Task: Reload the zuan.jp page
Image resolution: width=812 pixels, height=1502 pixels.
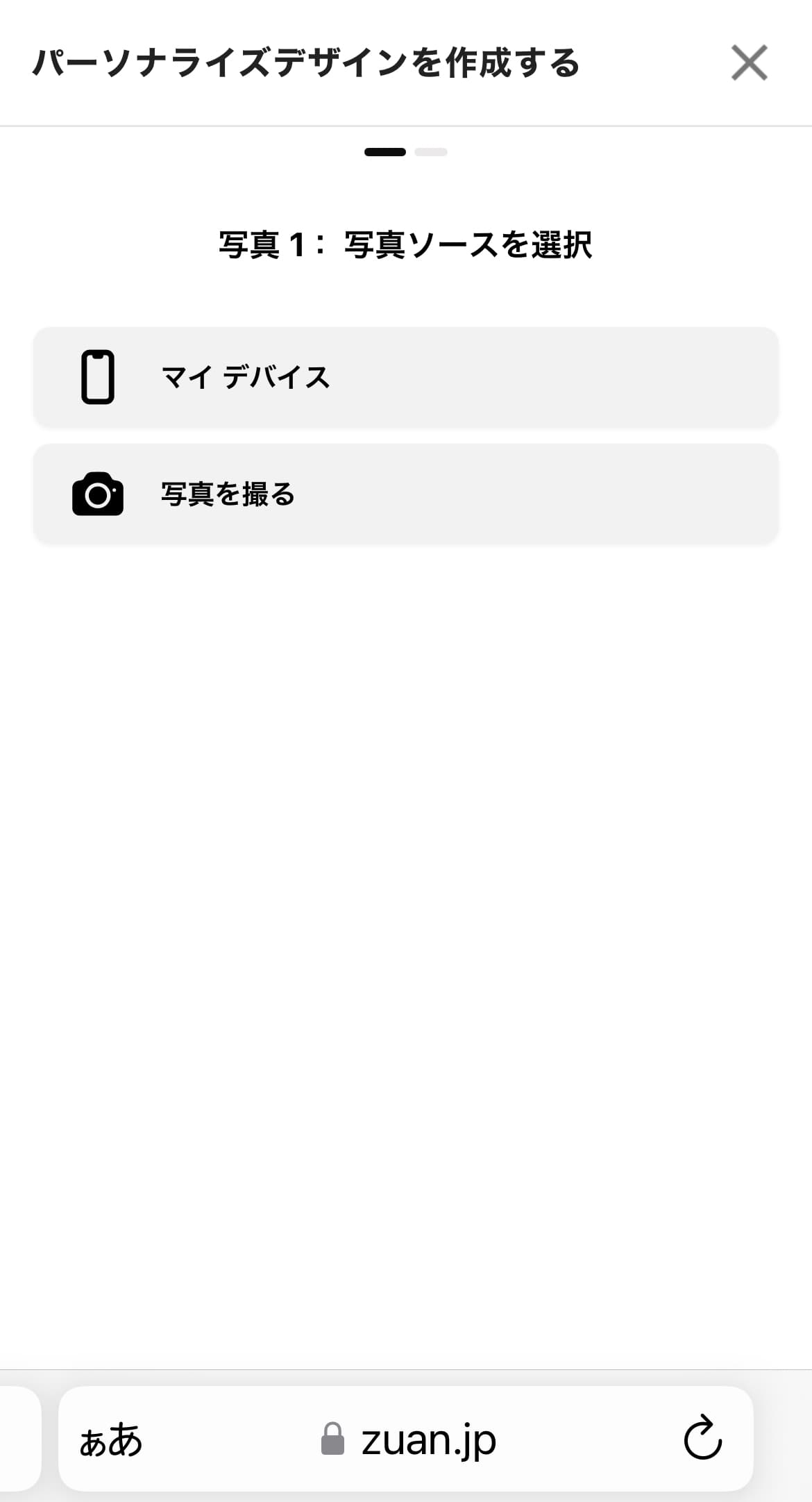Action: click(x=702, y=1438)
